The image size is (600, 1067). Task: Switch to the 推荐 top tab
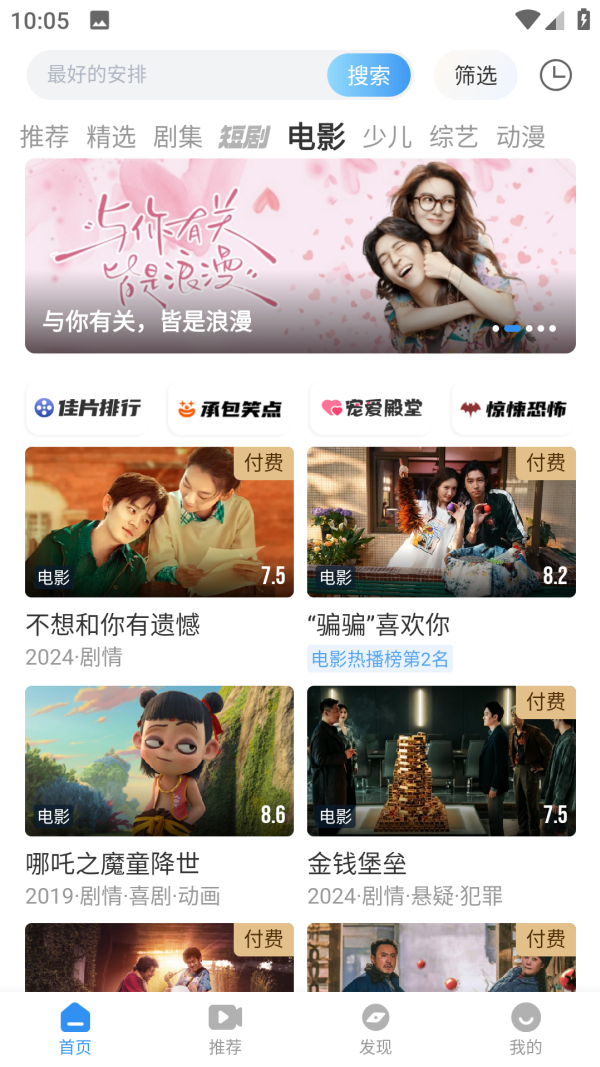pyautogui.click(x=44, y=137)
